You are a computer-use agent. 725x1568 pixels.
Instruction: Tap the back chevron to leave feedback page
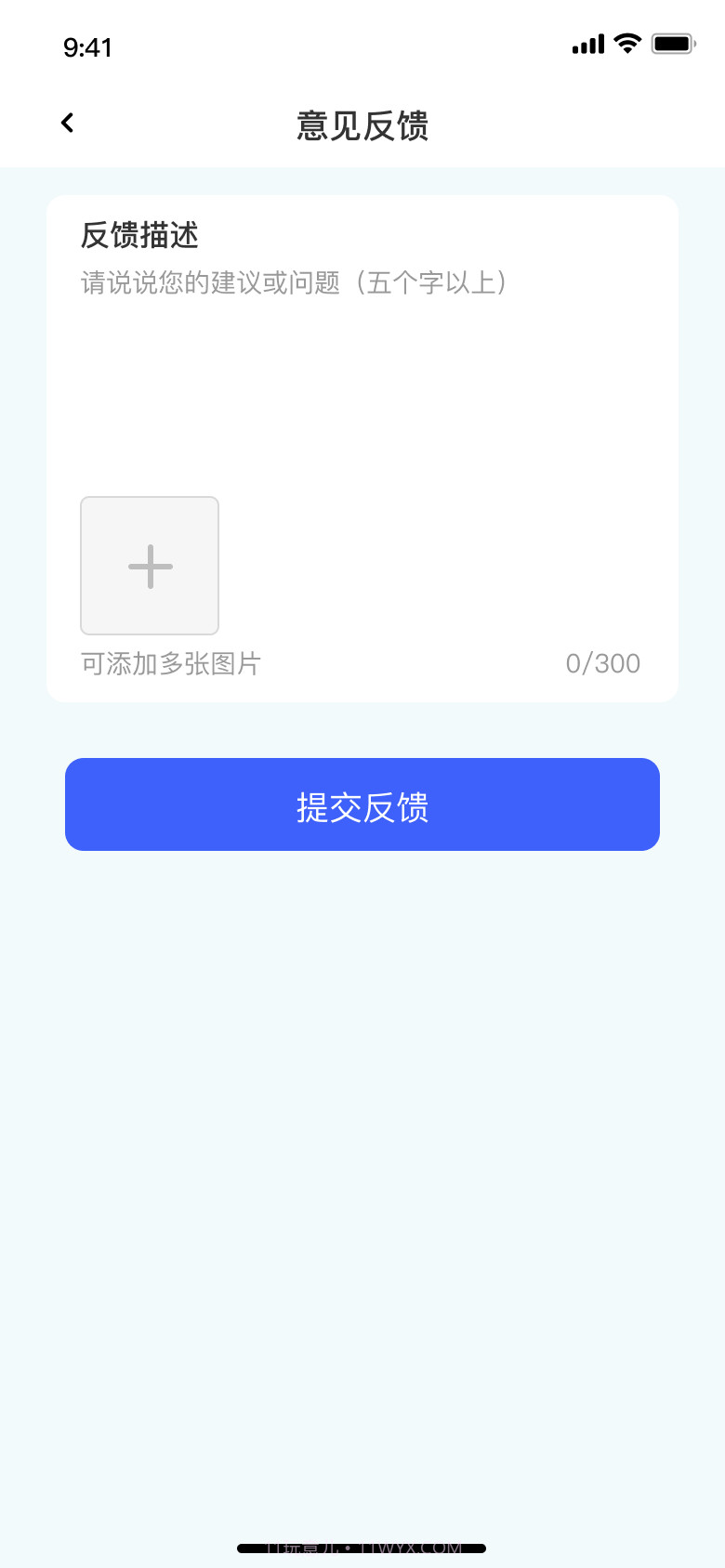[66, 122]
